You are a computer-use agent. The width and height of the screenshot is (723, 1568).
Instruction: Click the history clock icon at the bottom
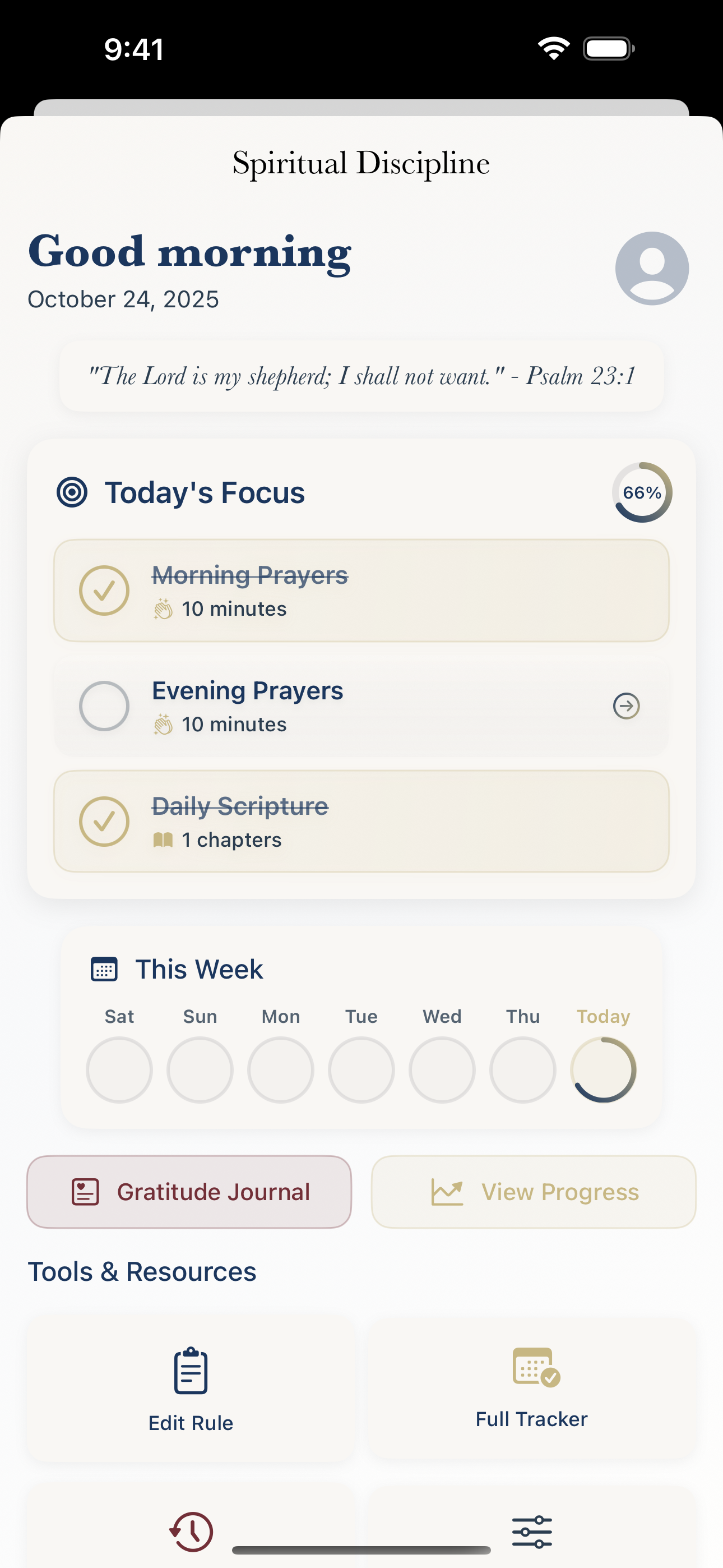(190, 1531)
